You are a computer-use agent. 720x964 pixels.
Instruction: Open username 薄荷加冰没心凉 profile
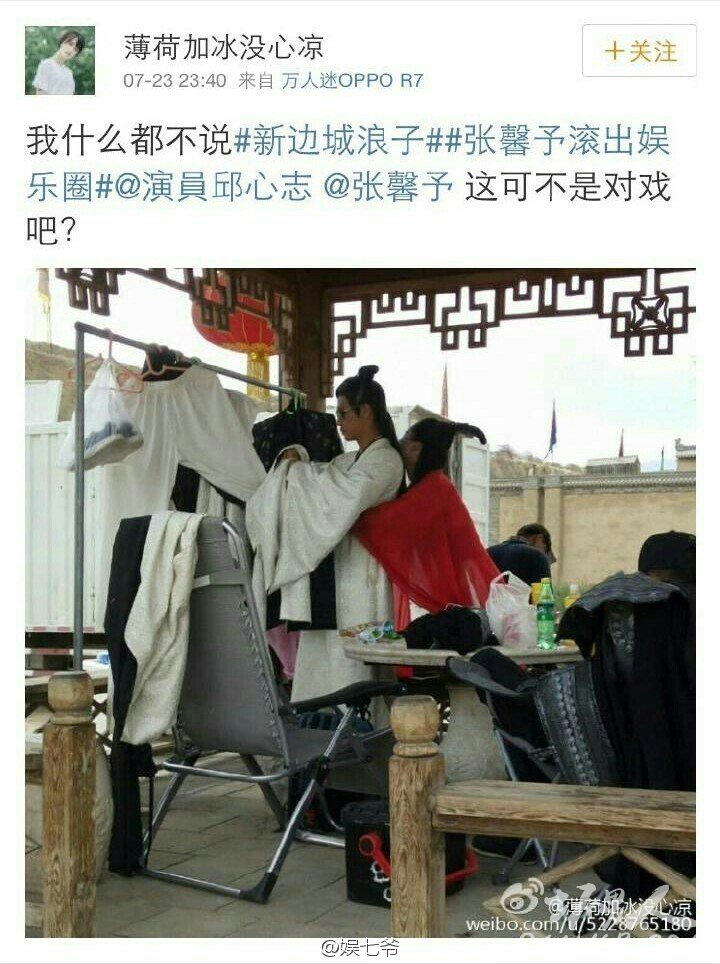223,46
